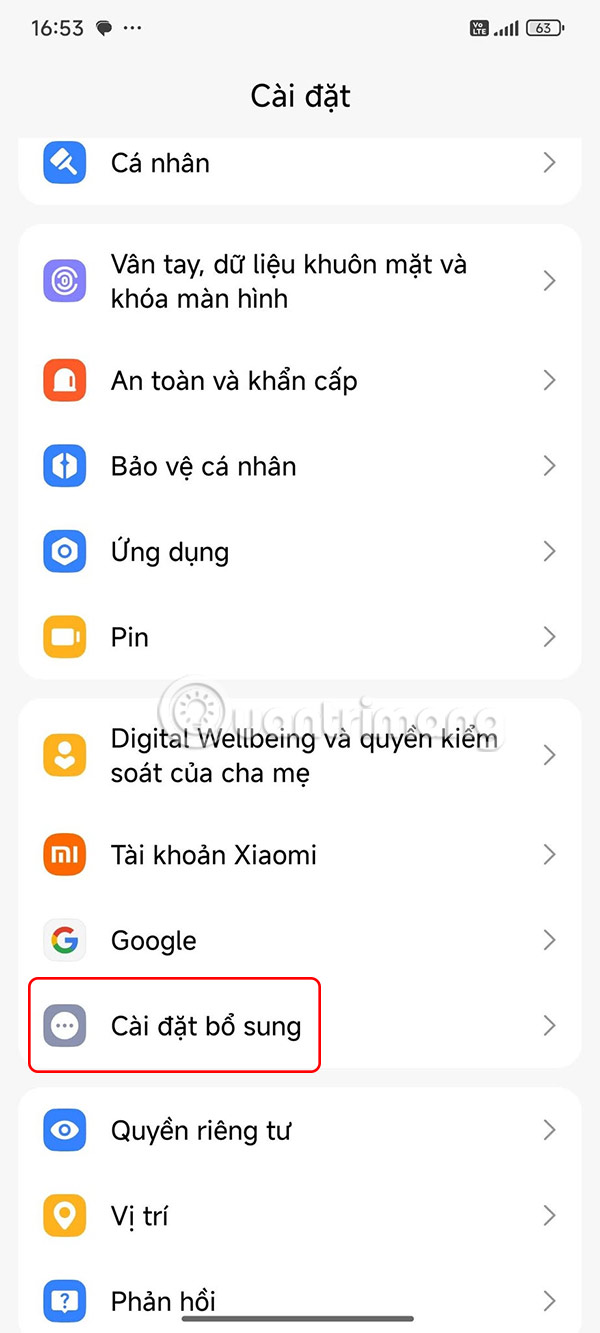Go to Vị trí location settings

(300, 1216)
